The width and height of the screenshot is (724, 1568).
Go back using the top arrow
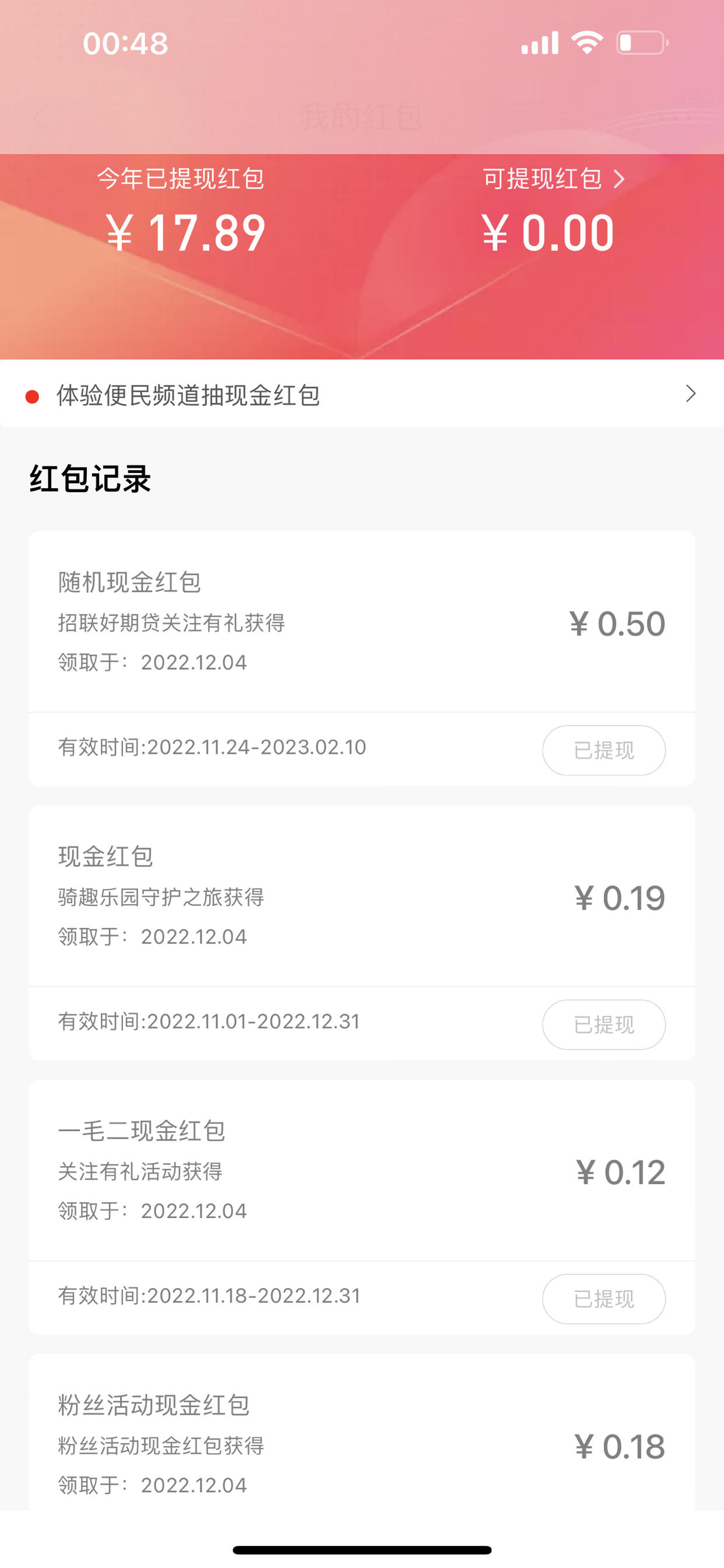click(x=40, y=117)
